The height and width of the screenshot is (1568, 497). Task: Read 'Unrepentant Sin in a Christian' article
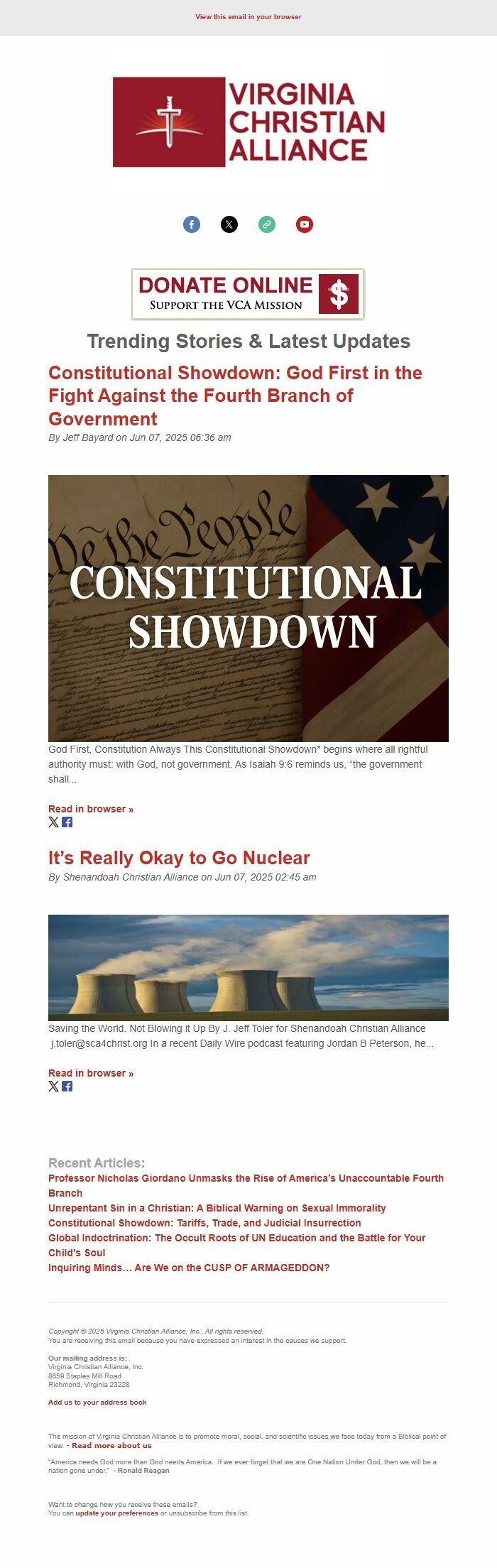[217, 1208]
